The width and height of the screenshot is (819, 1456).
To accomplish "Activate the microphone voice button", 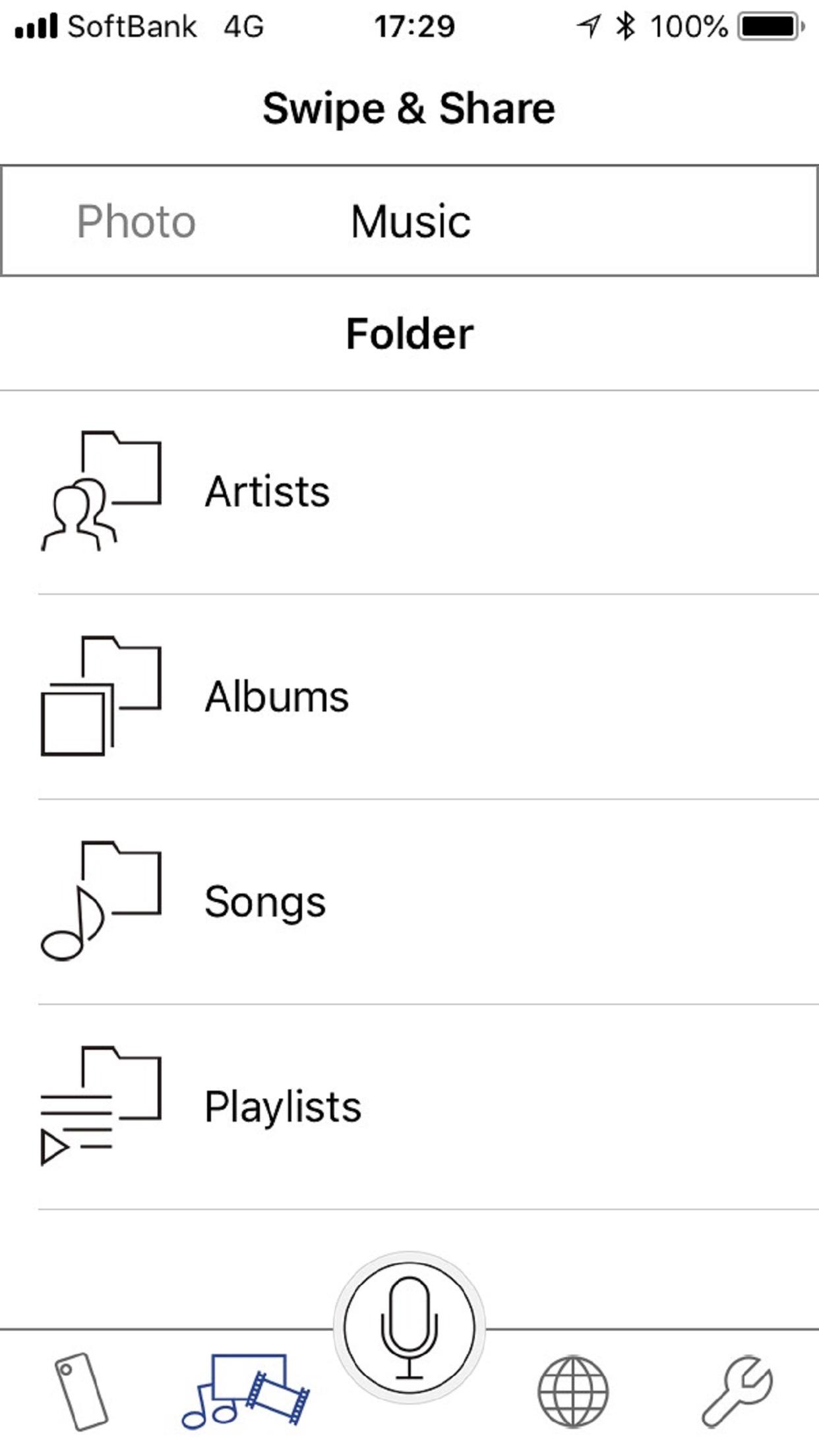I will 409,1327.
